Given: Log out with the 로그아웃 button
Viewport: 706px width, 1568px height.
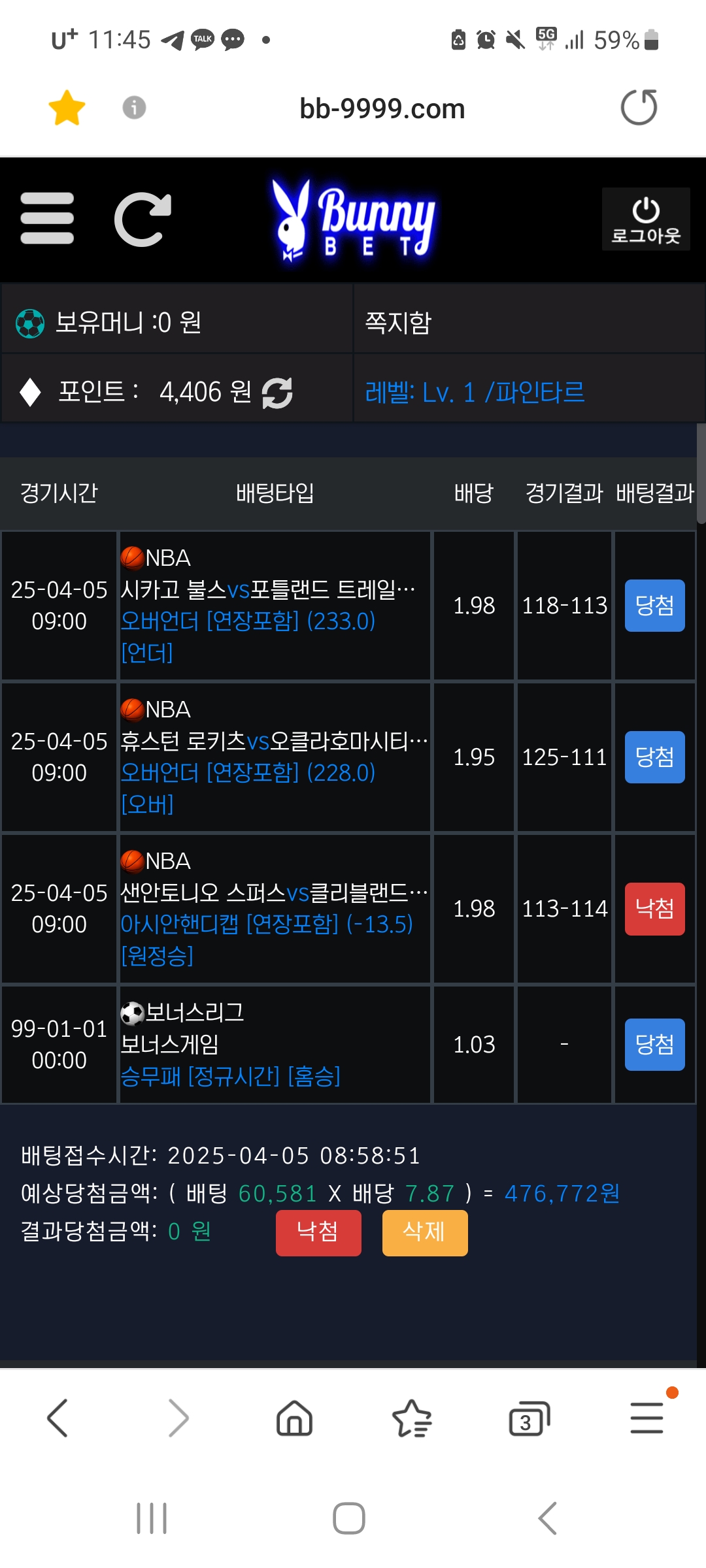Looking at the screenshot, I should 646,220.
